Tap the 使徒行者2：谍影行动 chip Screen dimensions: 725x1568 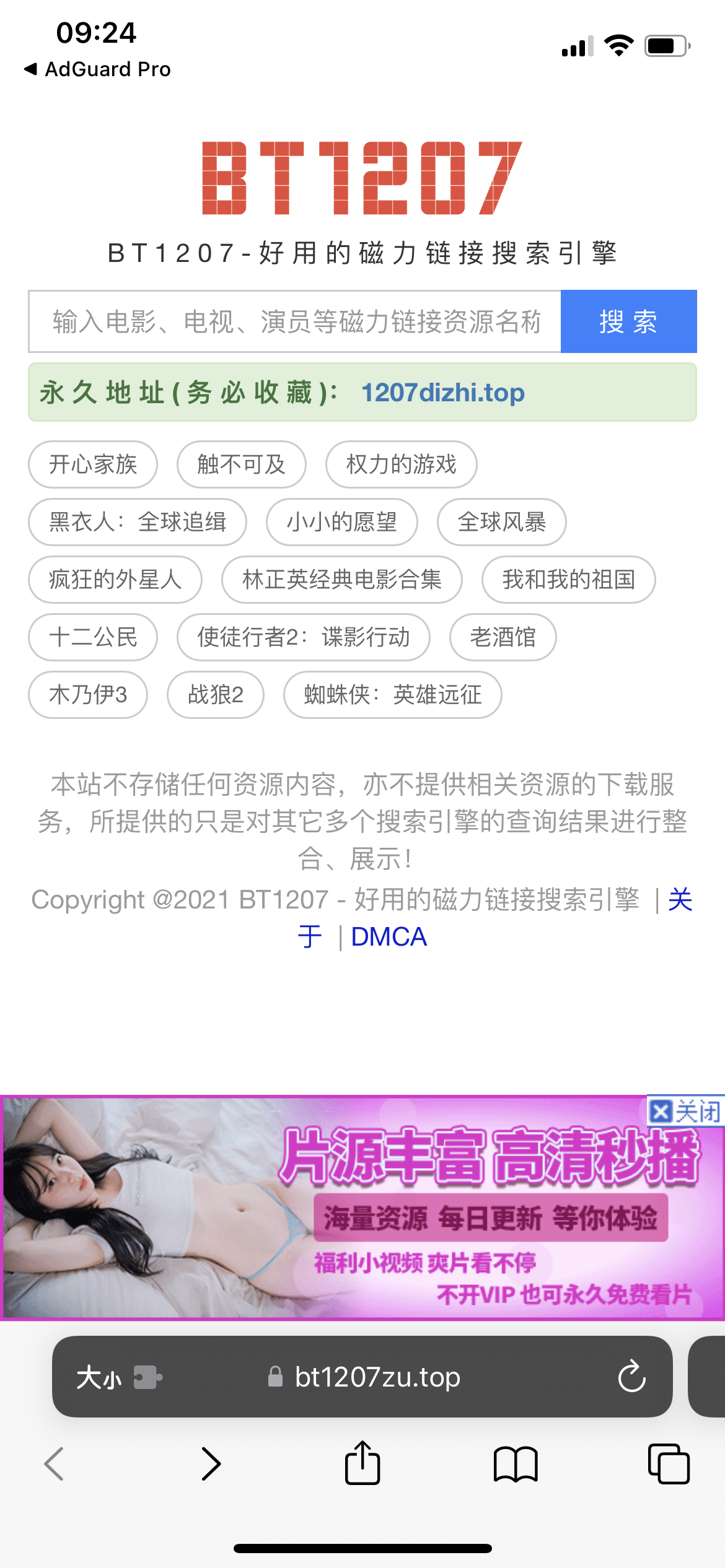[304, 637]
